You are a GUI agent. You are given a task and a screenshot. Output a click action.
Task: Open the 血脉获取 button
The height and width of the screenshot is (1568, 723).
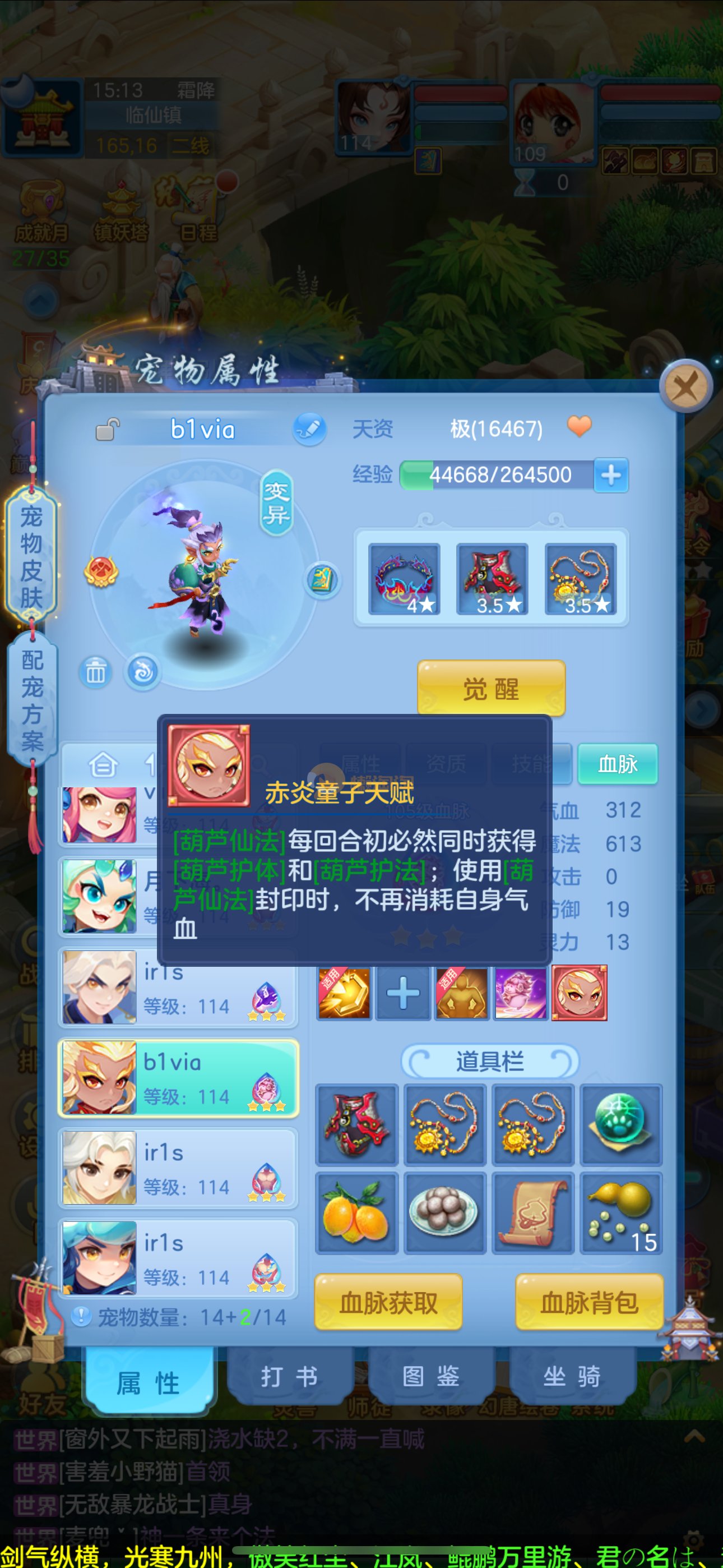click(388, 1303)
